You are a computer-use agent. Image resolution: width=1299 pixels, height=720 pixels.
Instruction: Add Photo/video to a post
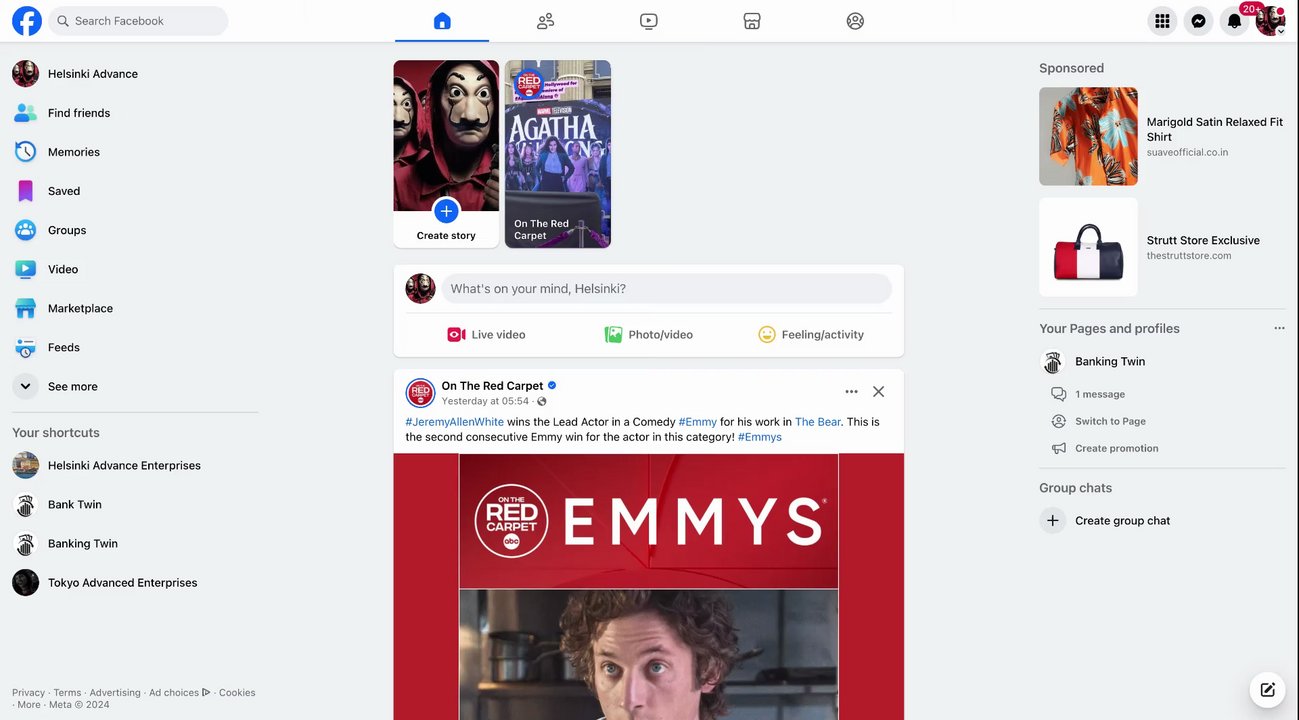tap(648, 335)
